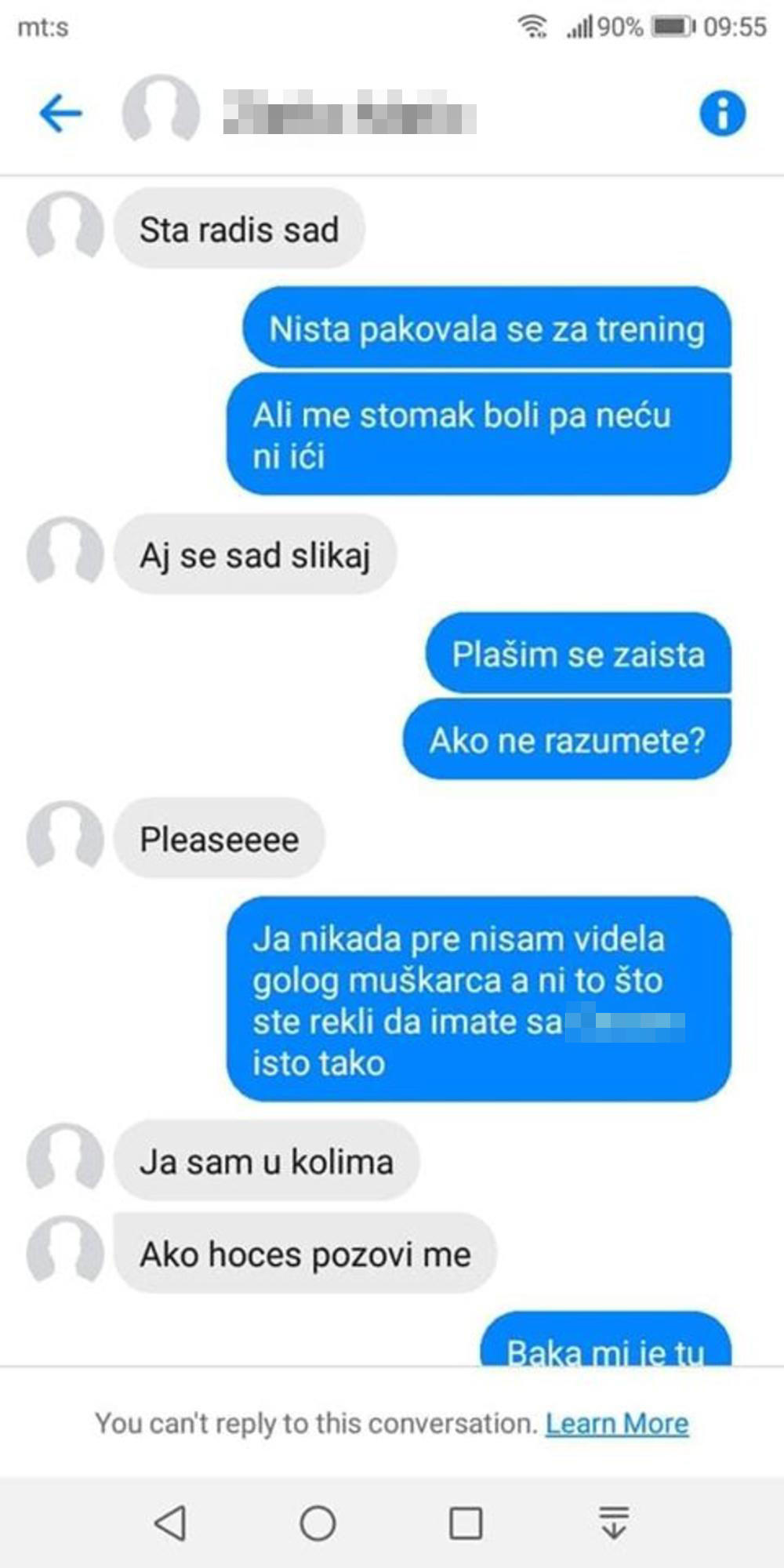The image size is (784, 1568).
Task: Go back using the blue arrow
Action: pyautogui.click(x=60, y=114)
